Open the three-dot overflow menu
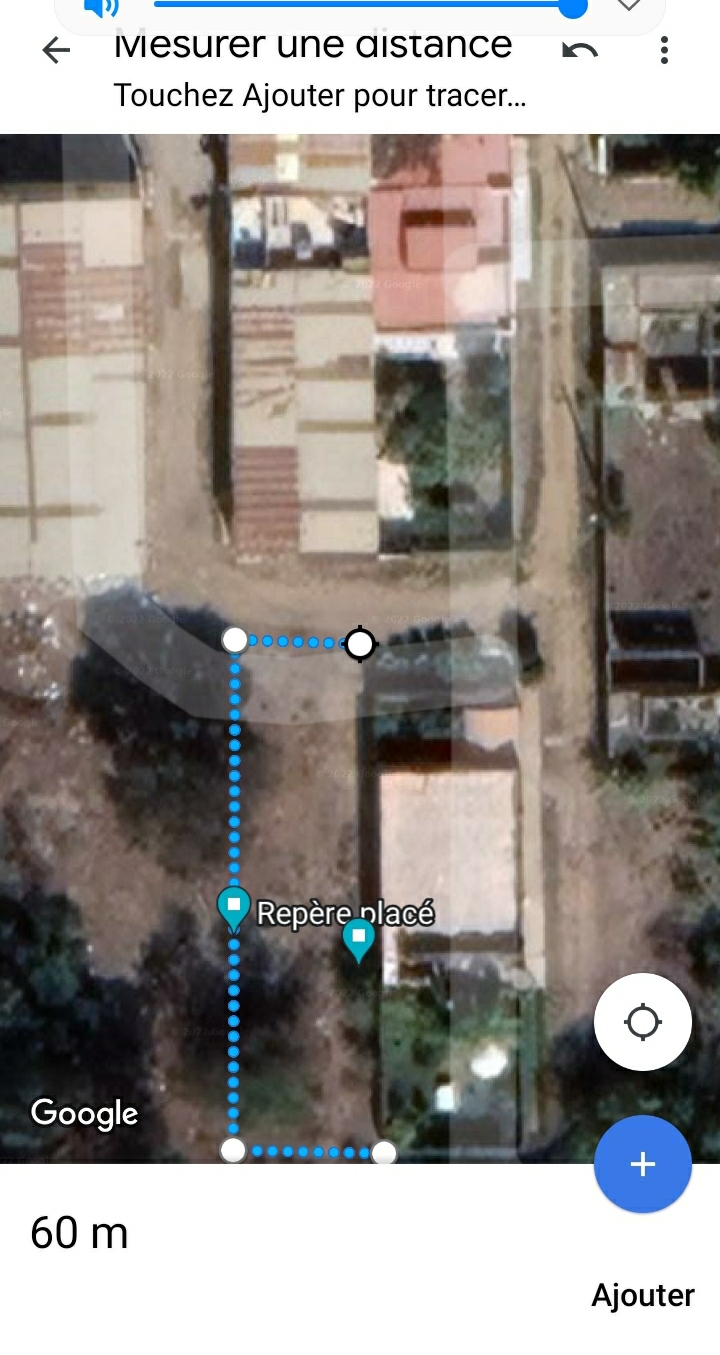Image resolution: width=720 pixels, height=1355 pixels. 664,51
